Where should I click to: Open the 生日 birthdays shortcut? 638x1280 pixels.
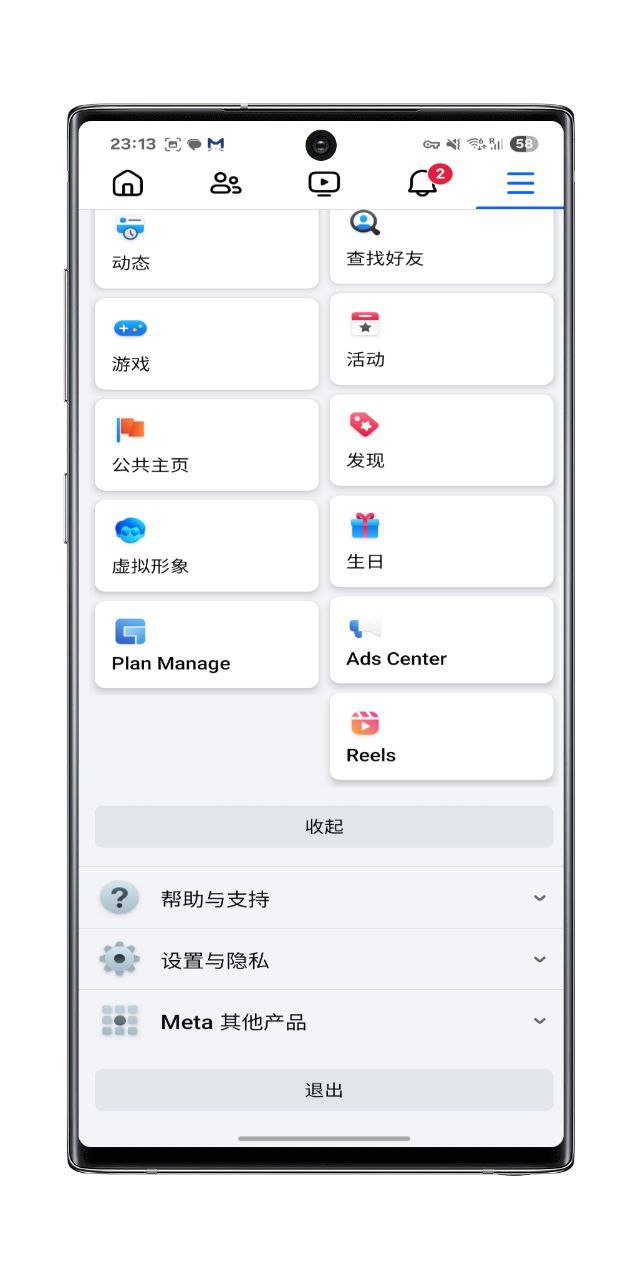tap(441, 541)
